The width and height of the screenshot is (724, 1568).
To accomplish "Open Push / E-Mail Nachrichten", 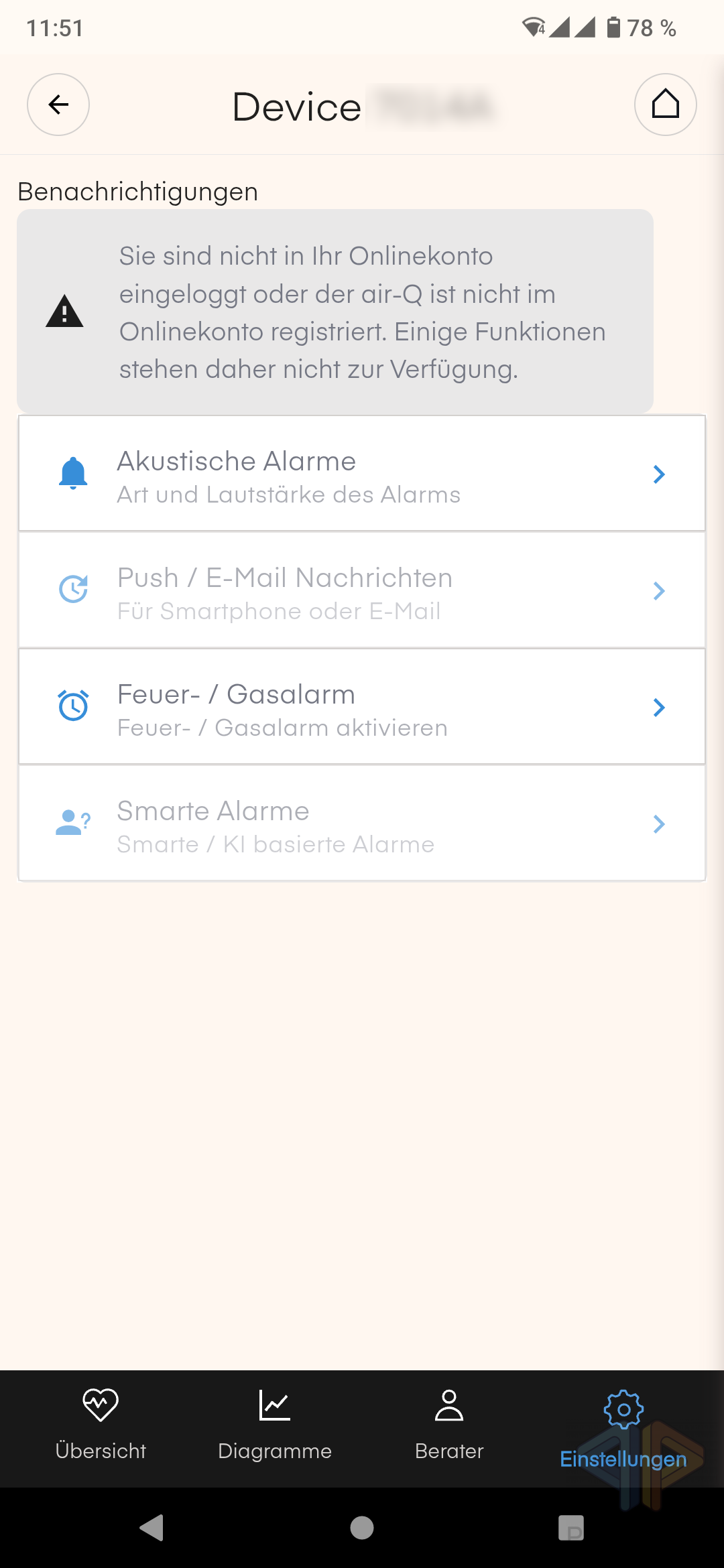I will (x=362, y=590).
